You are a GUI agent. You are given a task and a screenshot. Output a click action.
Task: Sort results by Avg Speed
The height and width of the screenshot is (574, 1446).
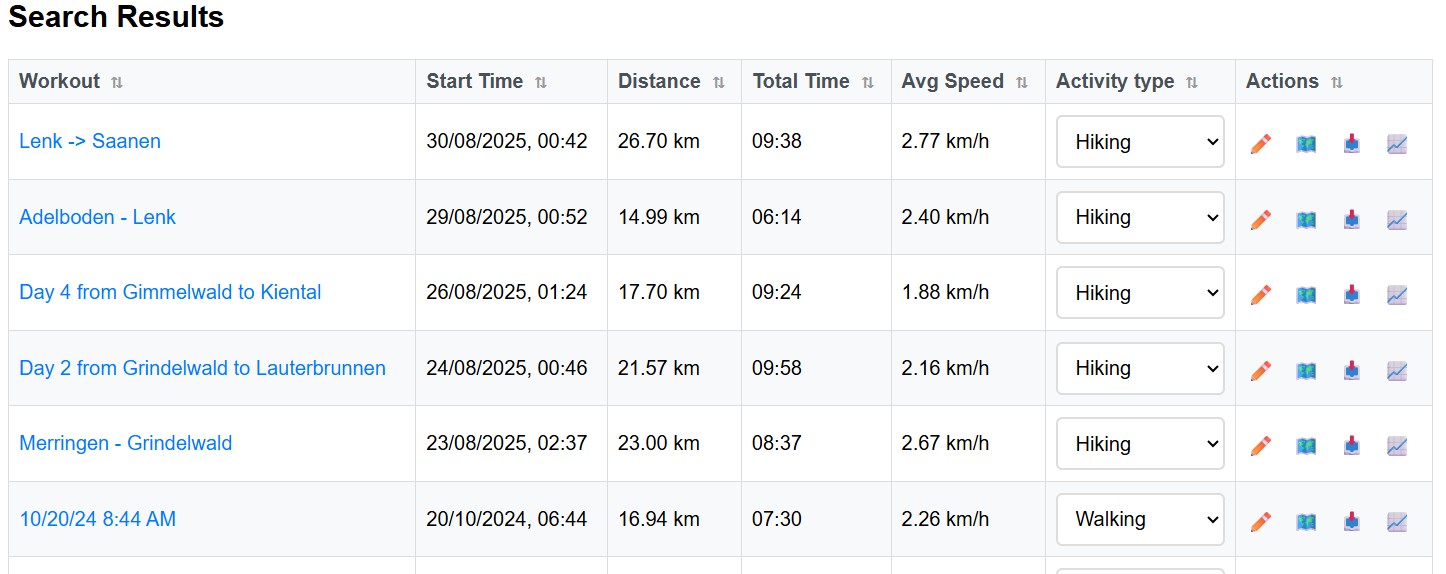click(x=1022, y=82)
